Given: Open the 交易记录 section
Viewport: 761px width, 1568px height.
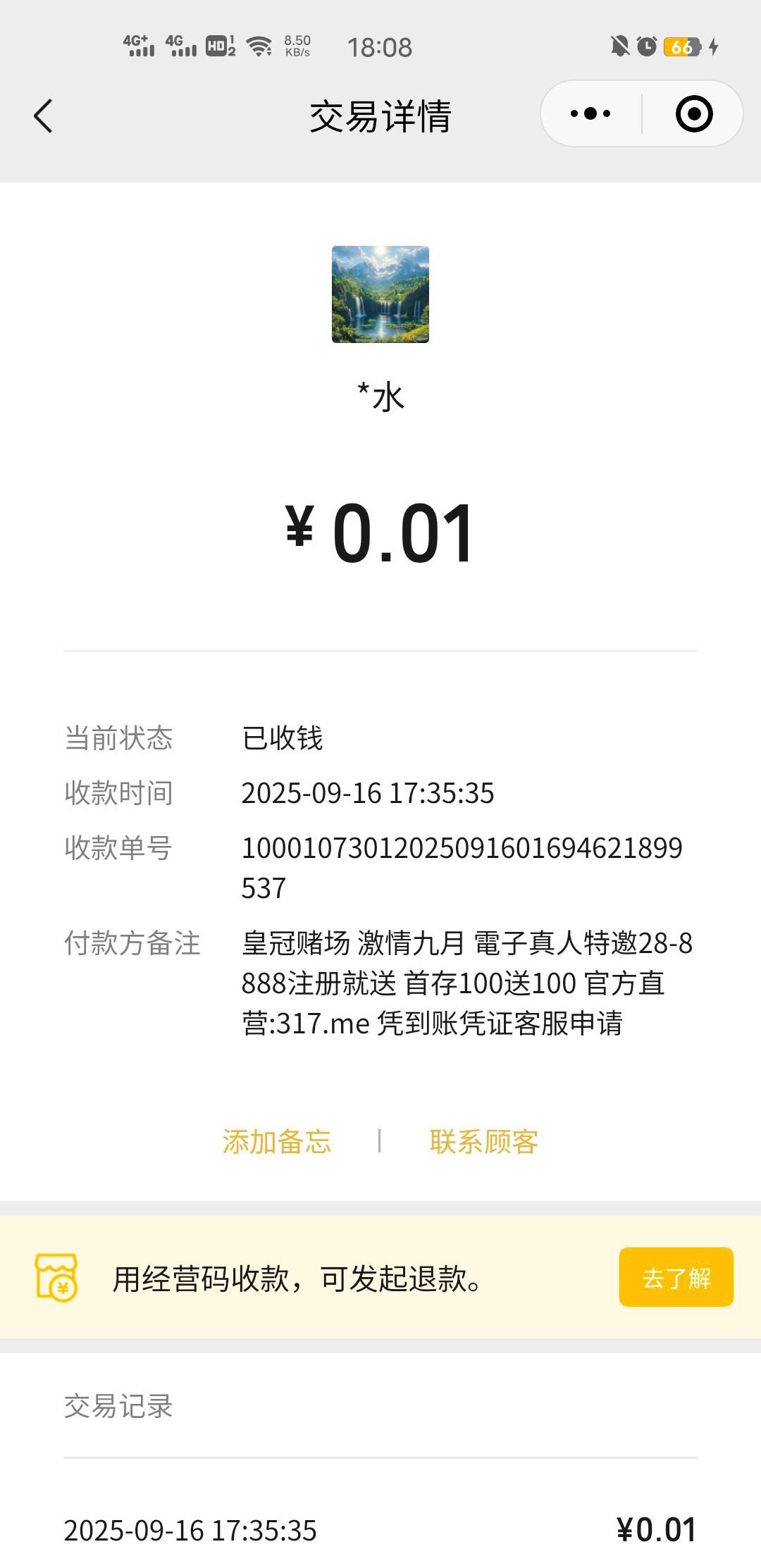Looking at the screenshot, I should tap(118, 1406).
